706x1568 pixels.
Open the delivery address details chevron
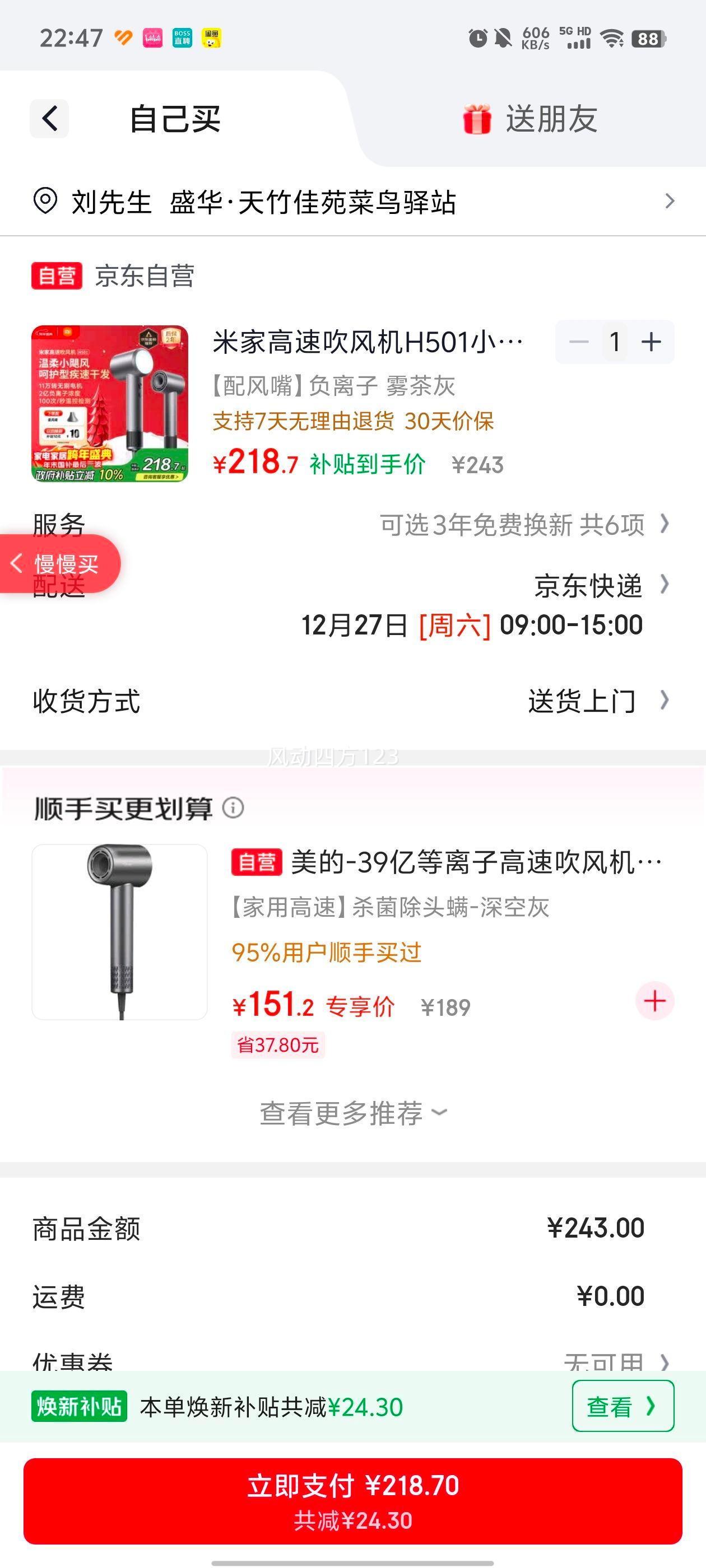click(671, 201)
